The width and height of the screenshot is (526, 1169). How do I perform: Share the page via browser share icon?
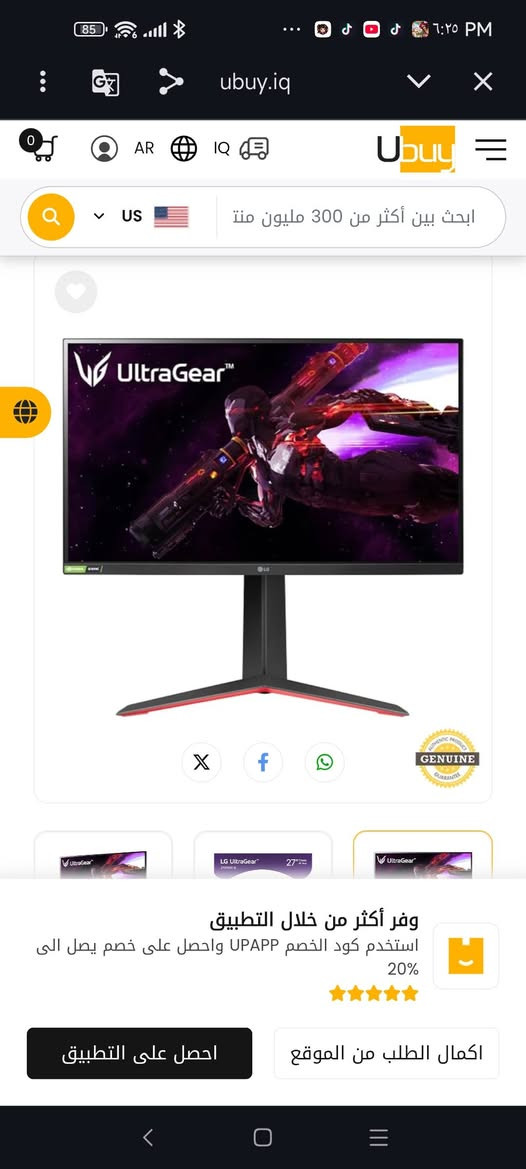171,81
